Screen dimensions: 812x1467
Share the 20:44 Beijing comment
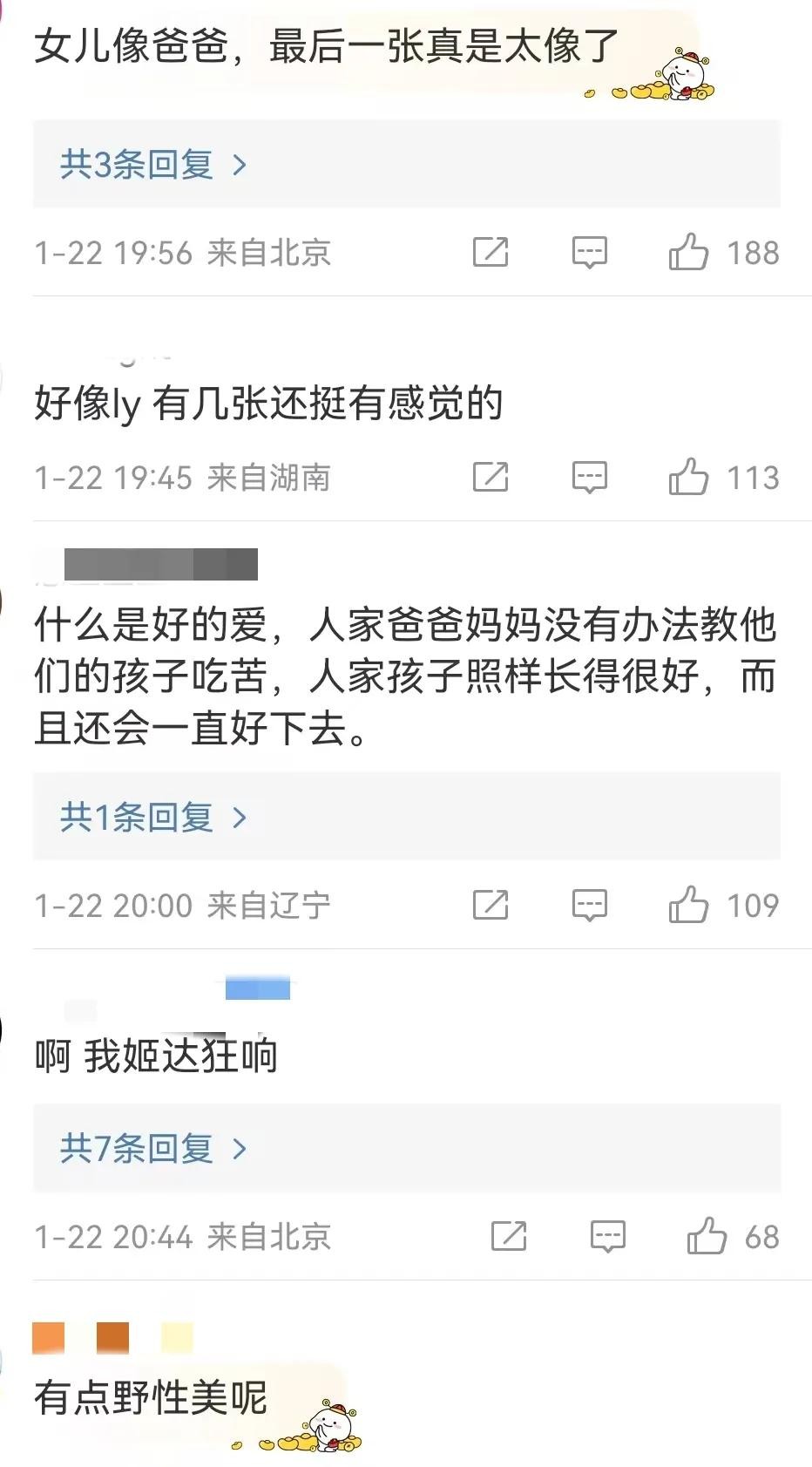pyautogui.click(x=509, y=1236)
